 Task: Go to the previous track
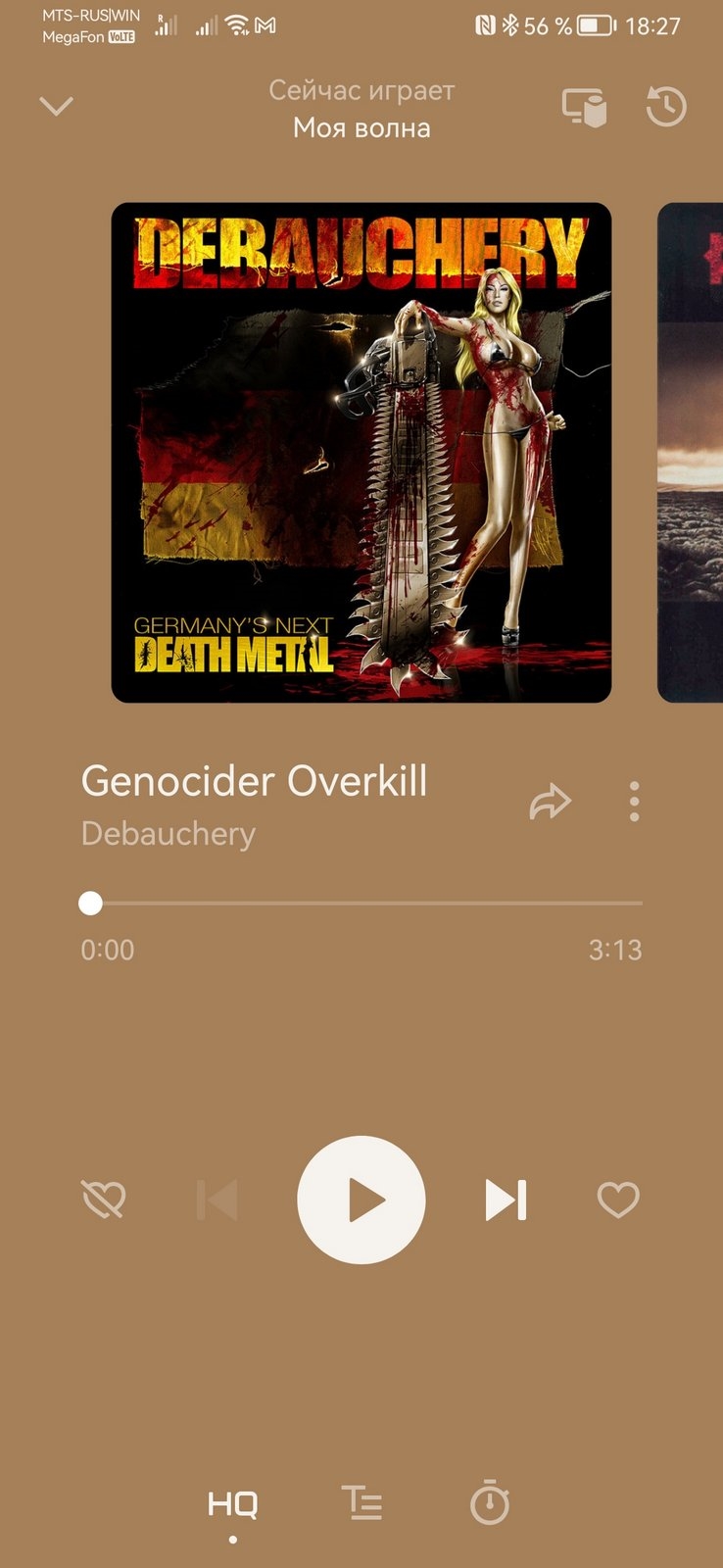(x=217, y=1200)
